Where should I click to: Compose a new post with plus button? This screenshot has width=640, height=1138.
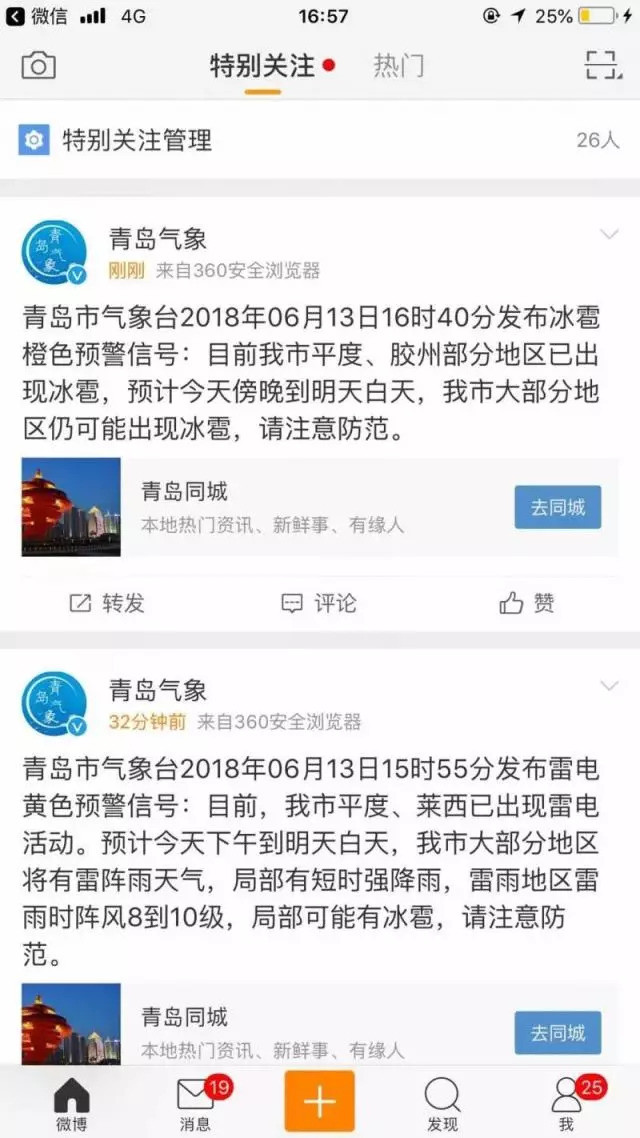319,1101
